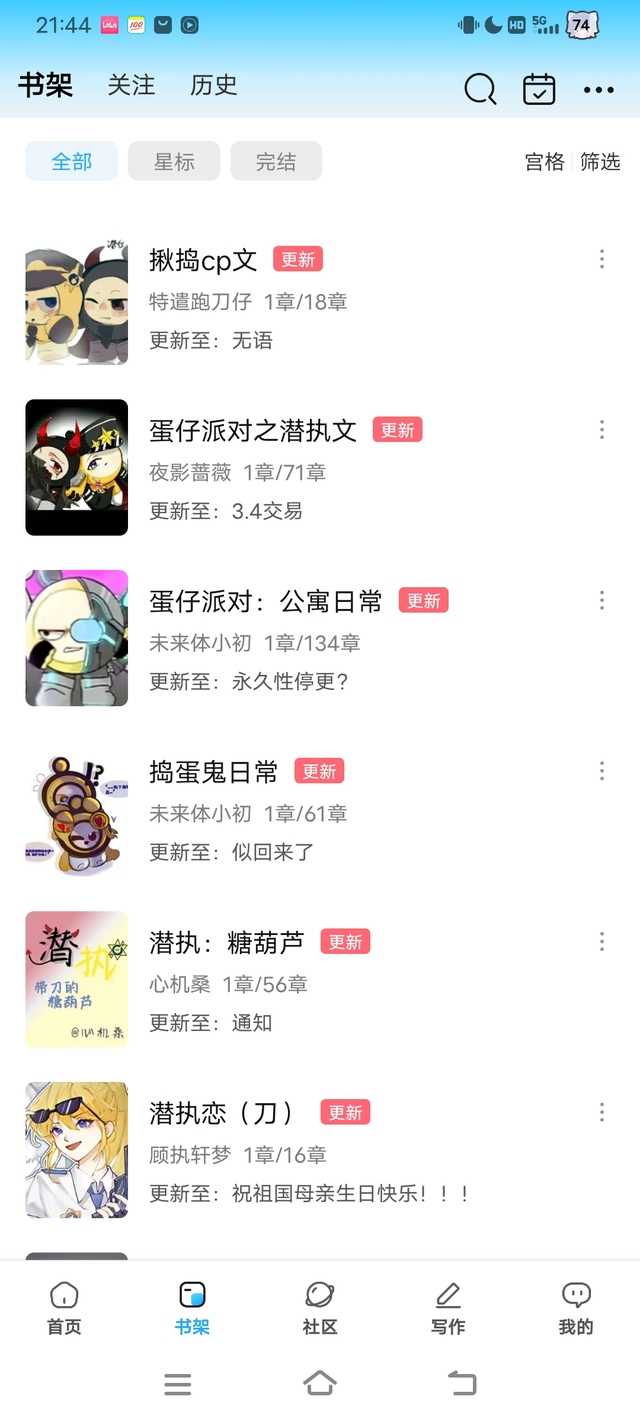
Task: Select the 星标 filter chip
Action: (174, 161)
